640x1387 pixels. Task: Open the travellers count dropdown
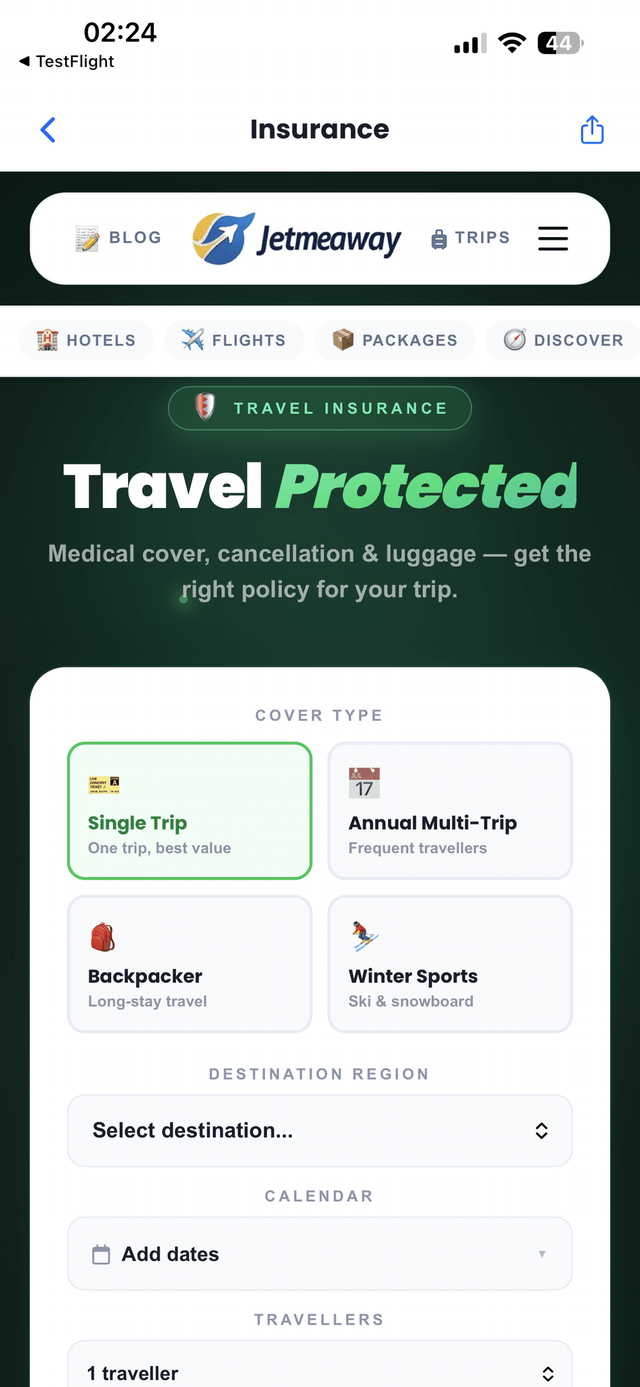click(x=320, y=1365)
